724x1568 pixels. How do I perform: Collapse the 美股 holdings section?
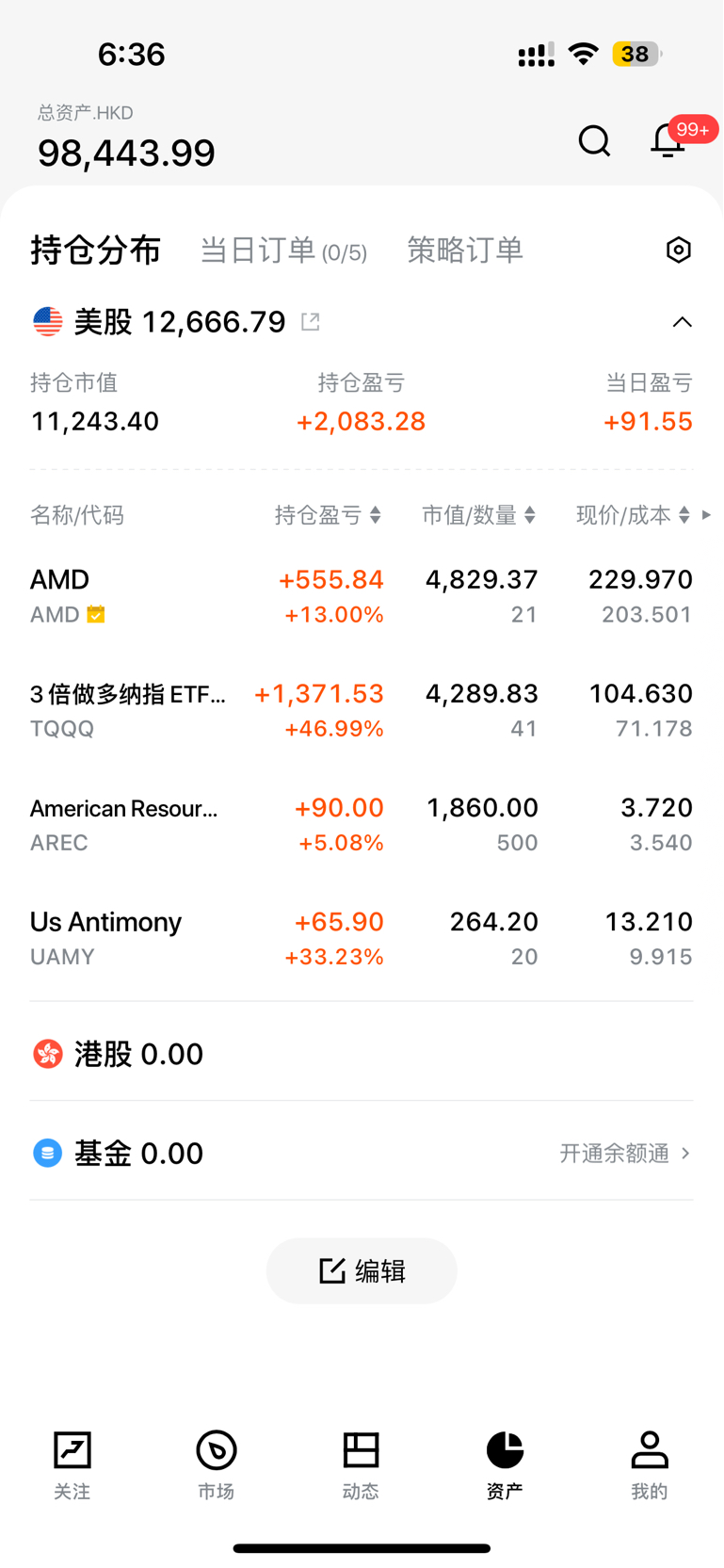[x=682, y=323]
